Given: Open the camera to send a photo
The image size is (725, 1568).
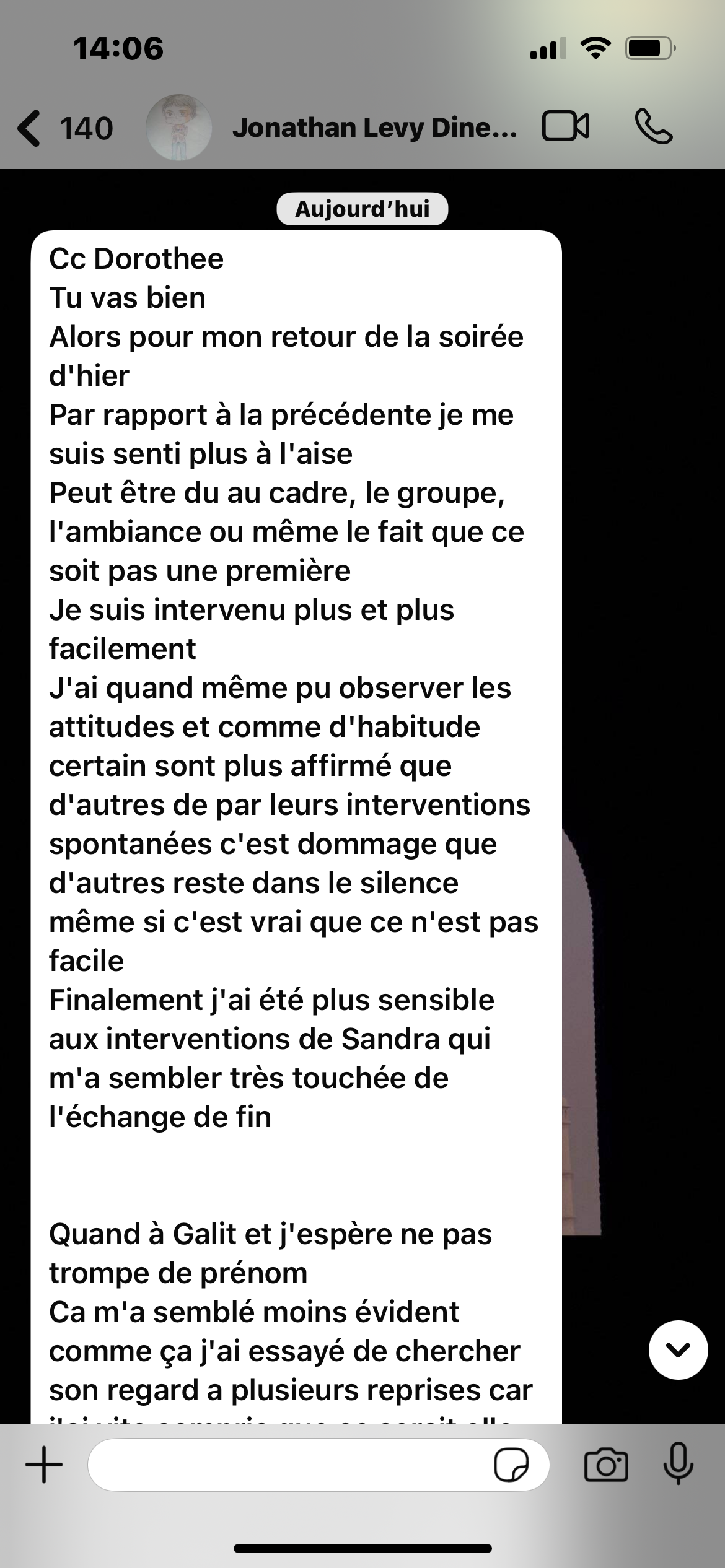Looking at the screenshot, I should click(605, 1466).
